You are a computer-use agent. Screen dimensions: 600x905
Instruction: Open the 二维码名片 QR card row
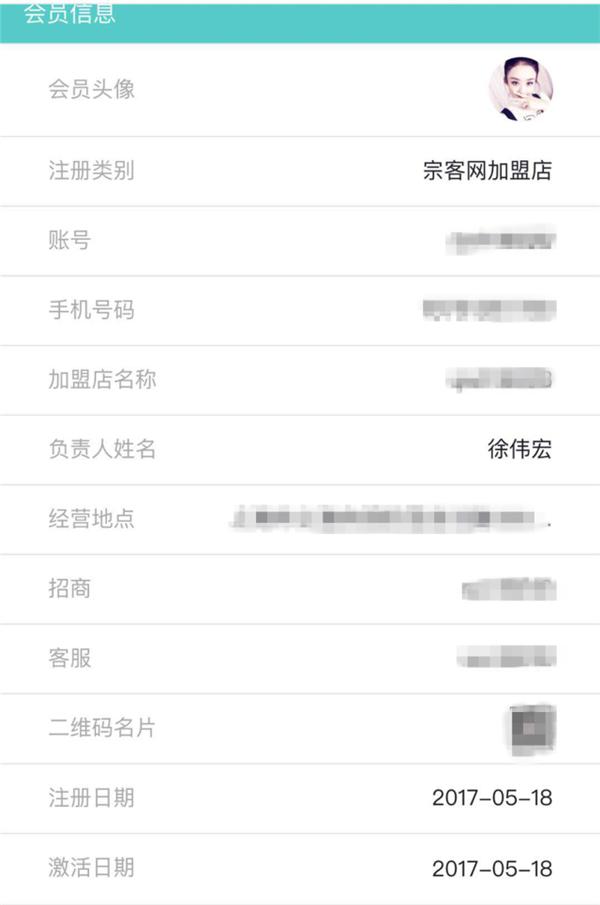tap(300, 728)
